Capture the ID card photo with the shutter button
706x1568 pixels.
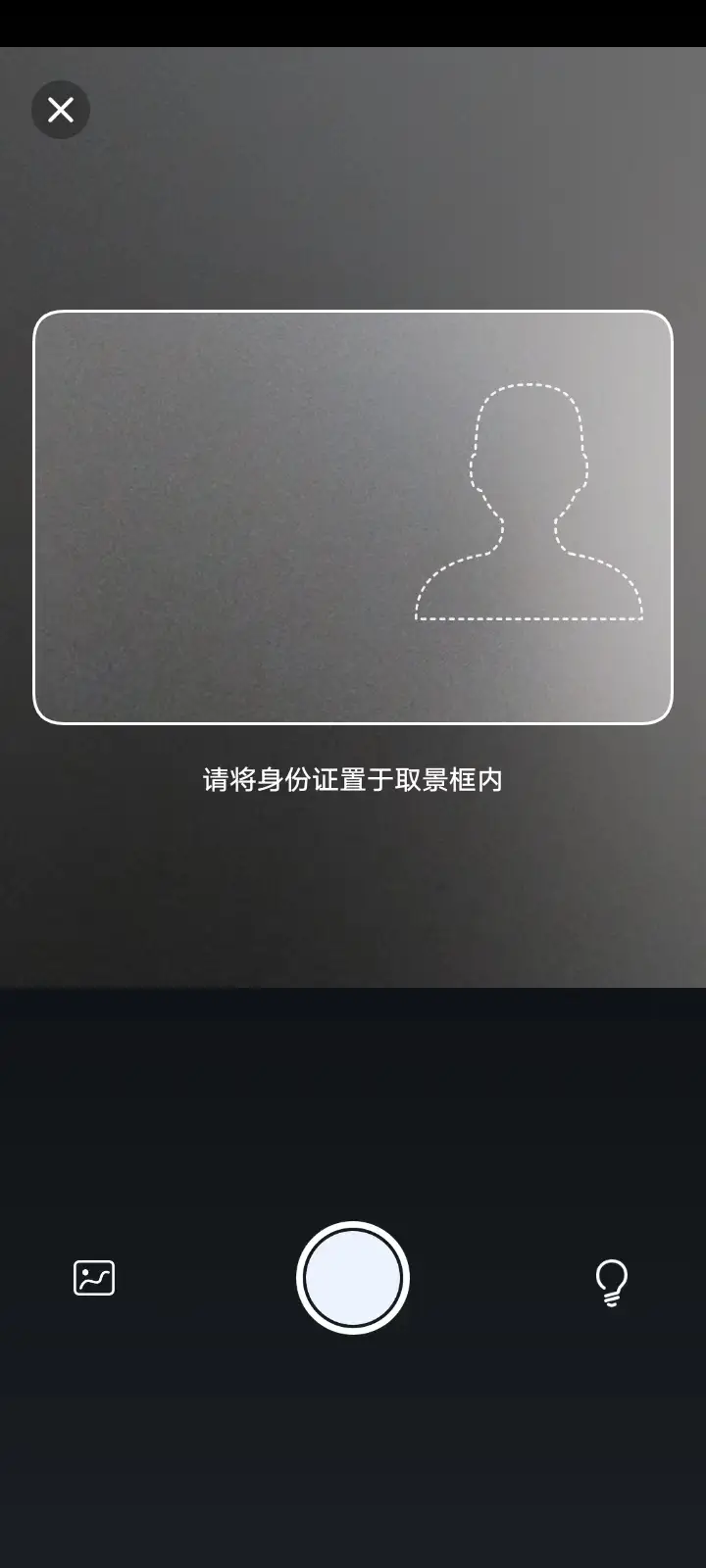(353, 1278)
